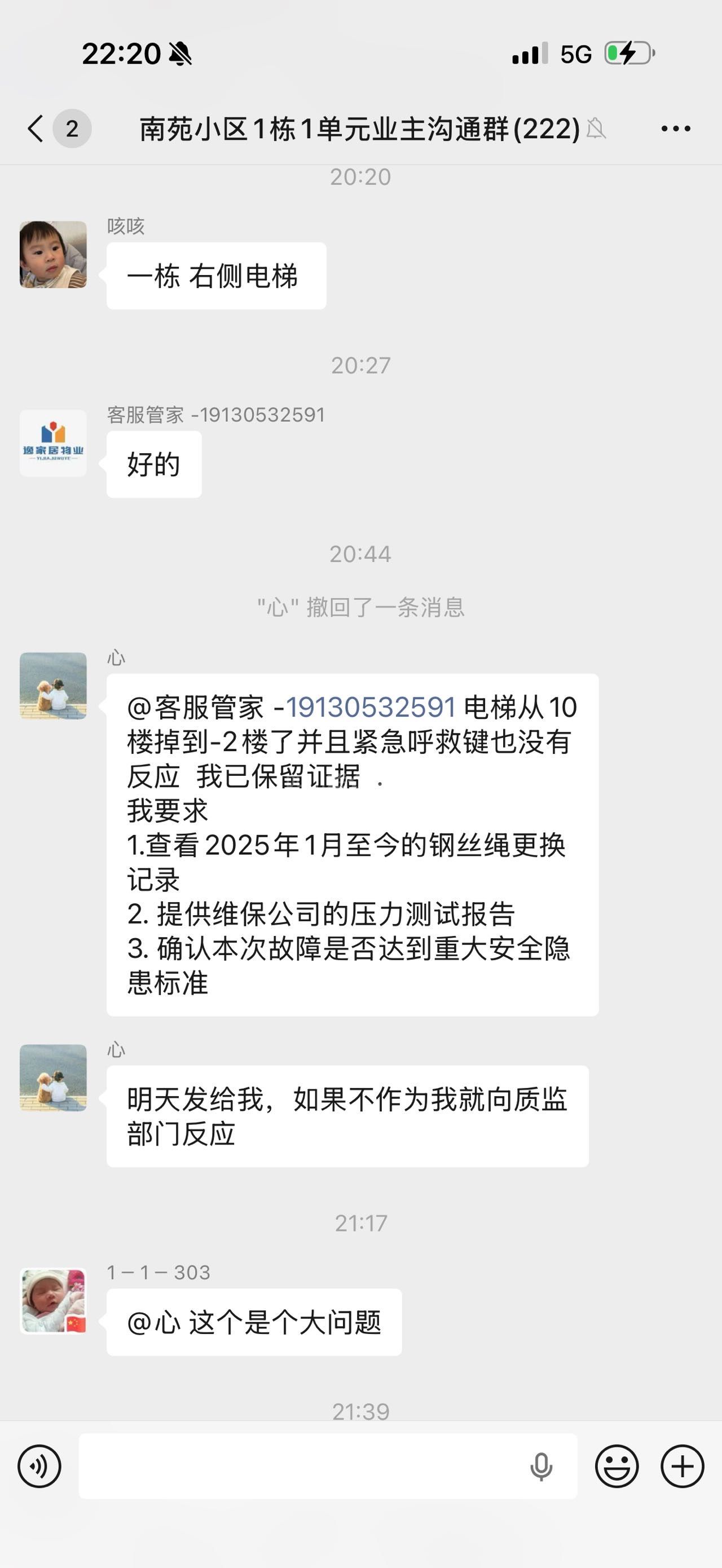722x1568 pixels.
Task: Open 心's avatar beside the elevator complaint message
Action: pos(53,686)
